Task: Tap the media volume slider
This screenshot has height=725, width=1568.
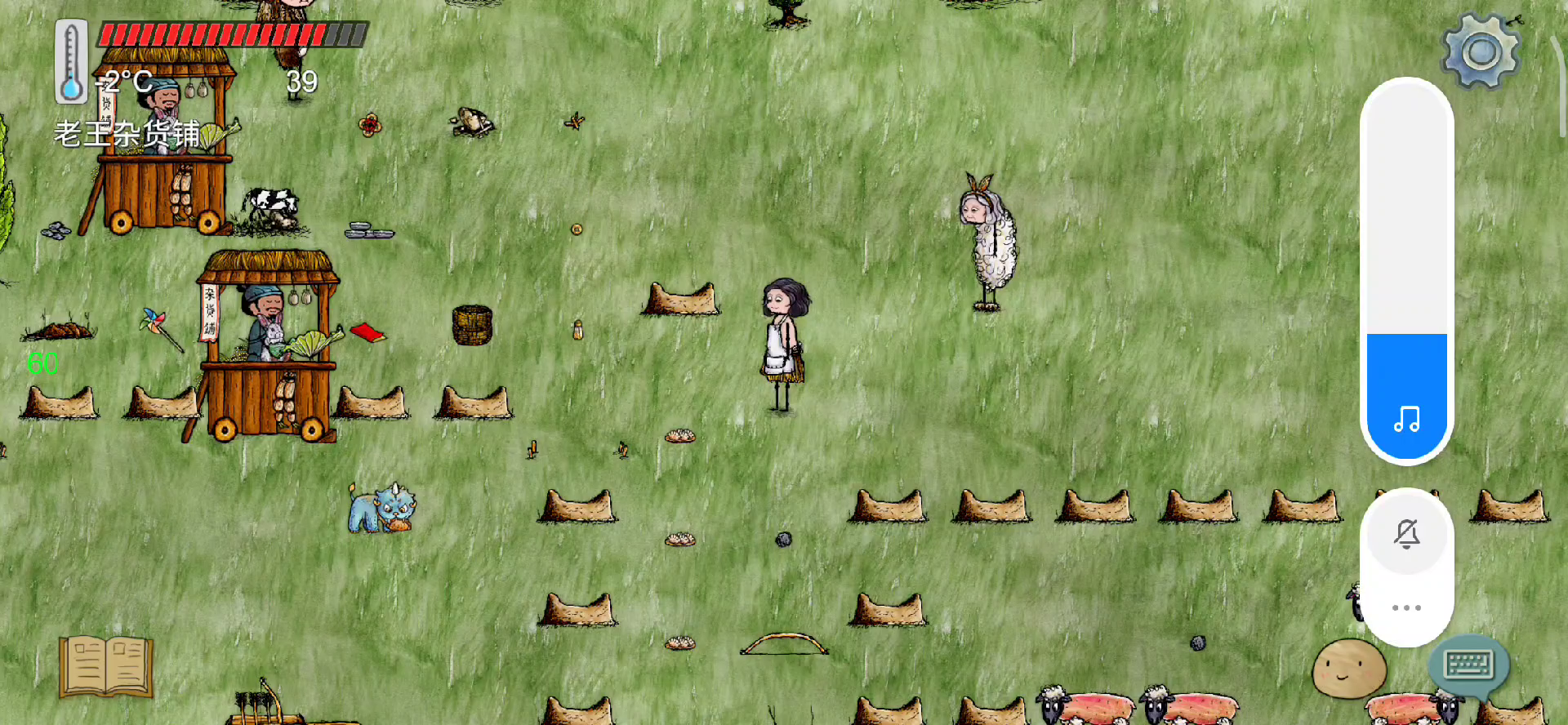Action: point(1406,271)
